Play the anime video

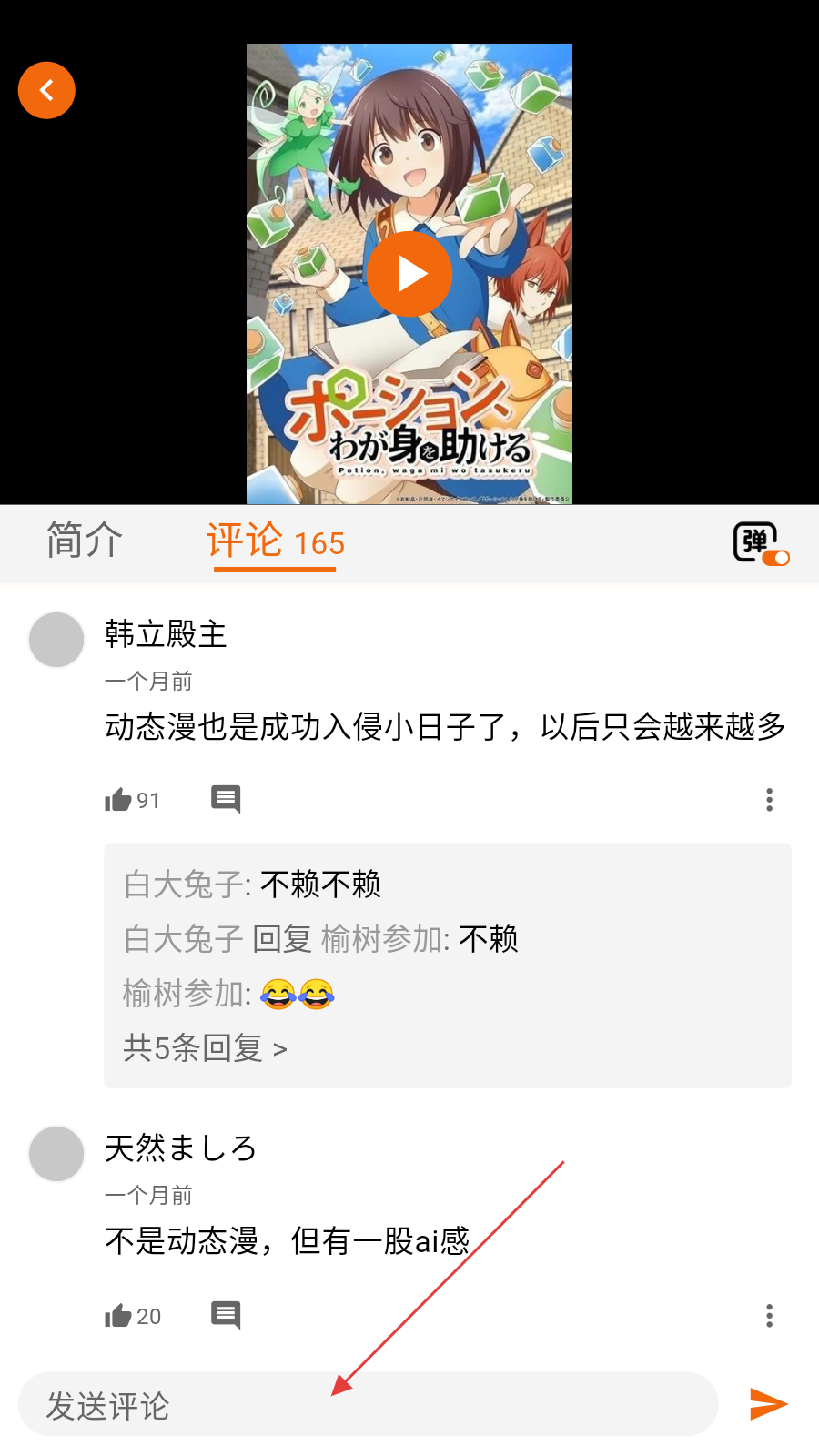pos(409,274)
